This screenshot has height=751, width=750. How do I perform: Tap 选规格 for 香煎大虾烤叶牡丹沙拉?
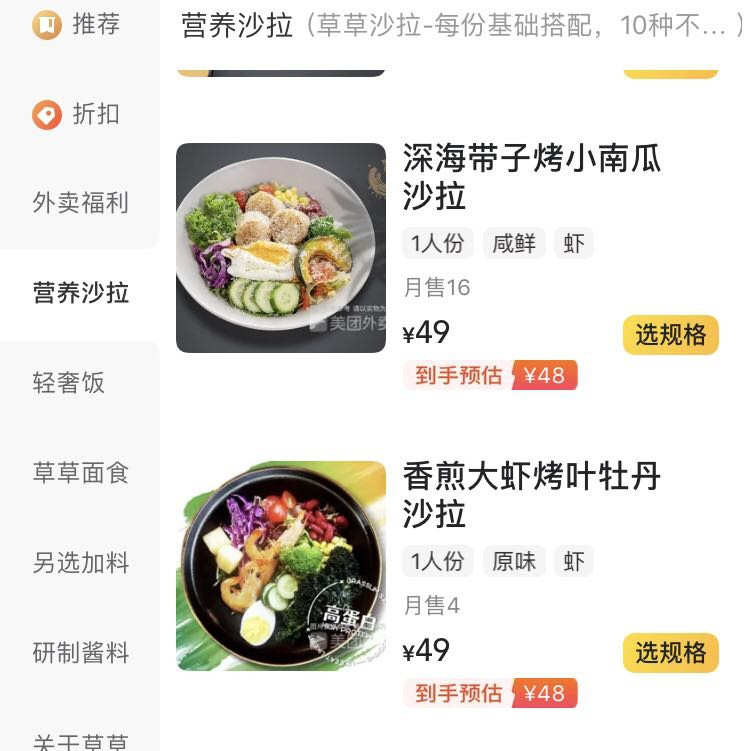[670, 653]
